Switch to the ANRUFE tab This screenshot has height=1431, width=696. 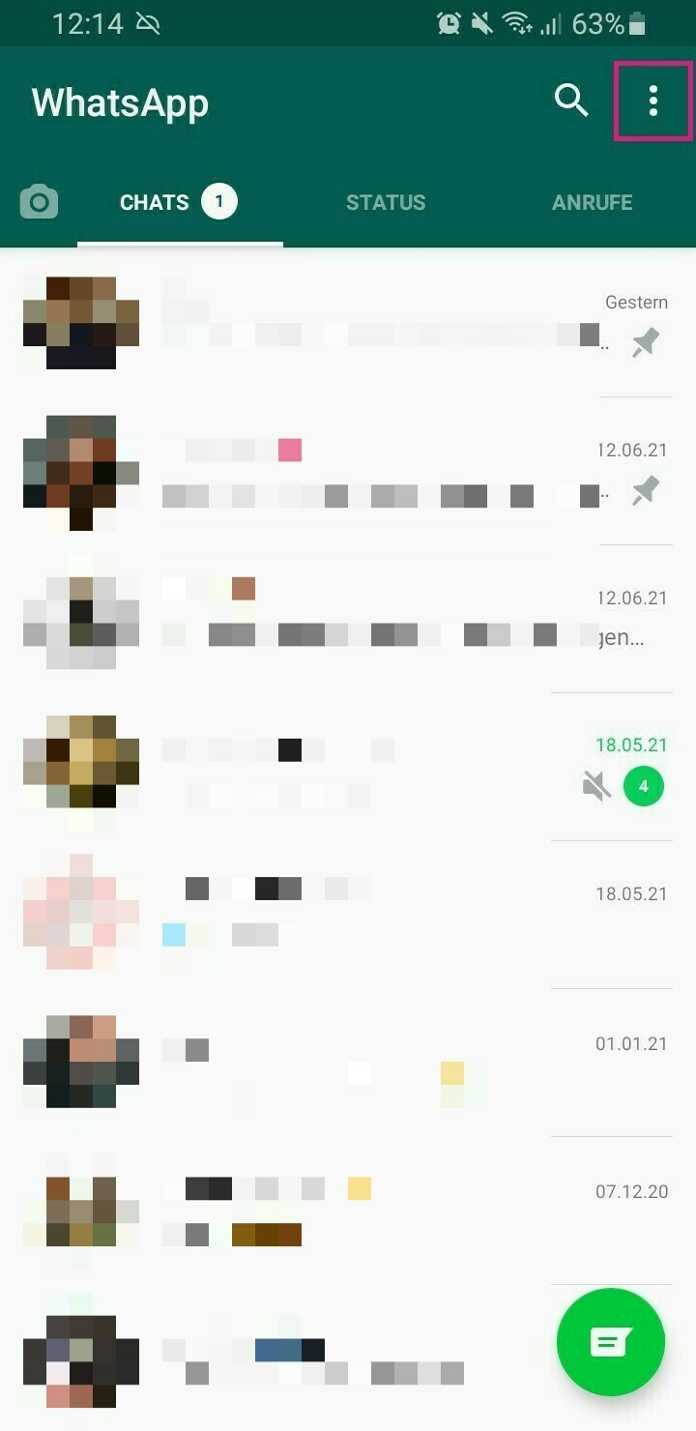592,202
